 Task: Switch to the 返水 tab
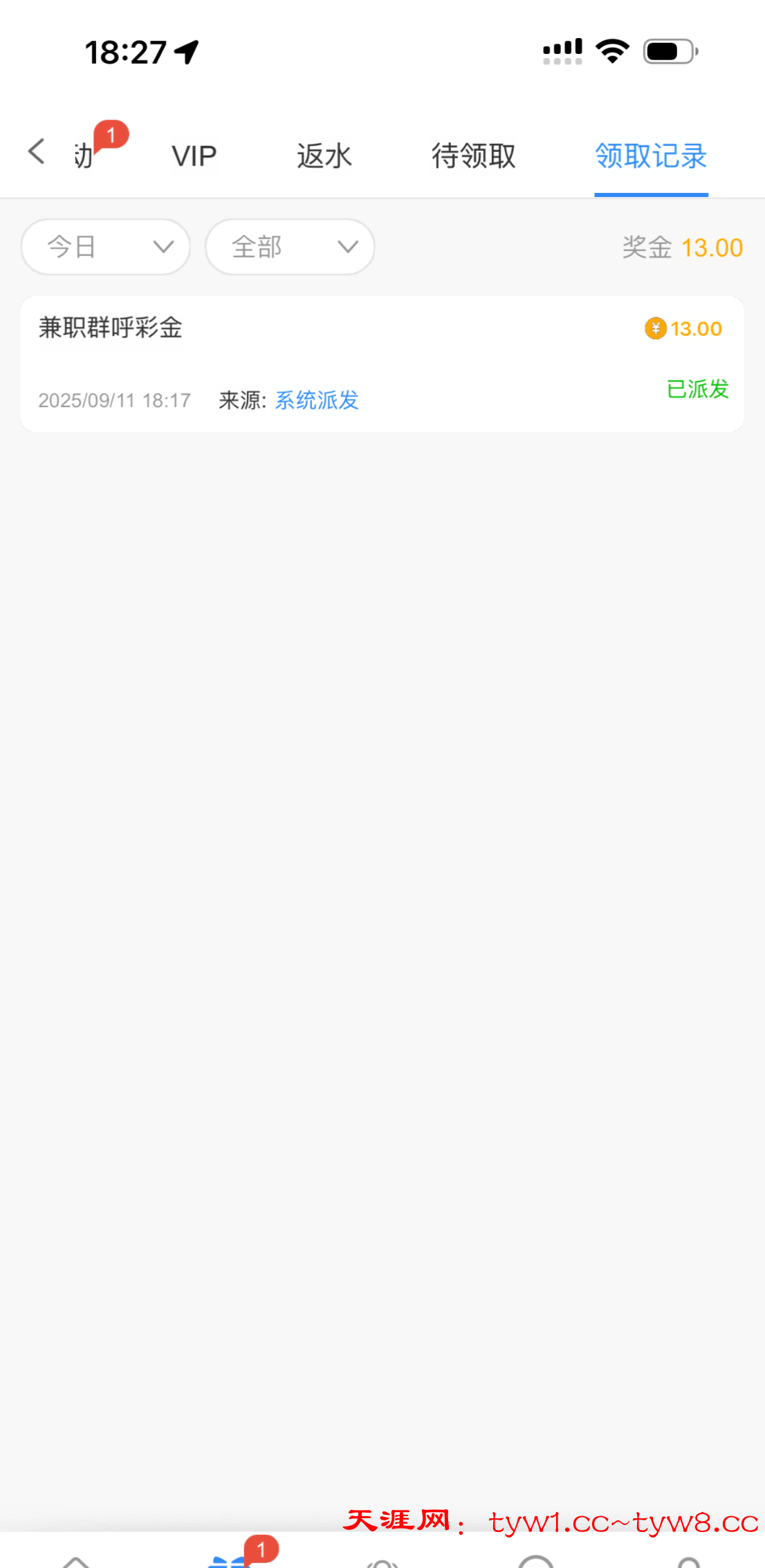pos(324,156)
